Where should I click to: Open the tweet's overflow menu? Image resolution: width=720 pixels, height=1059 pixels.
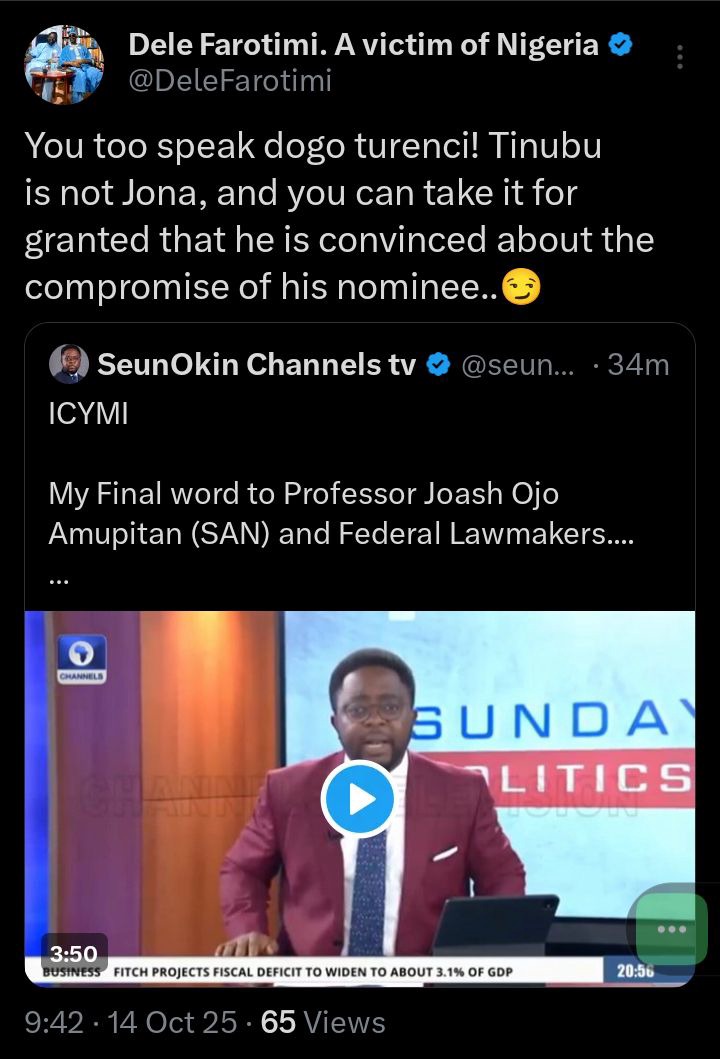tap(680, 56)
